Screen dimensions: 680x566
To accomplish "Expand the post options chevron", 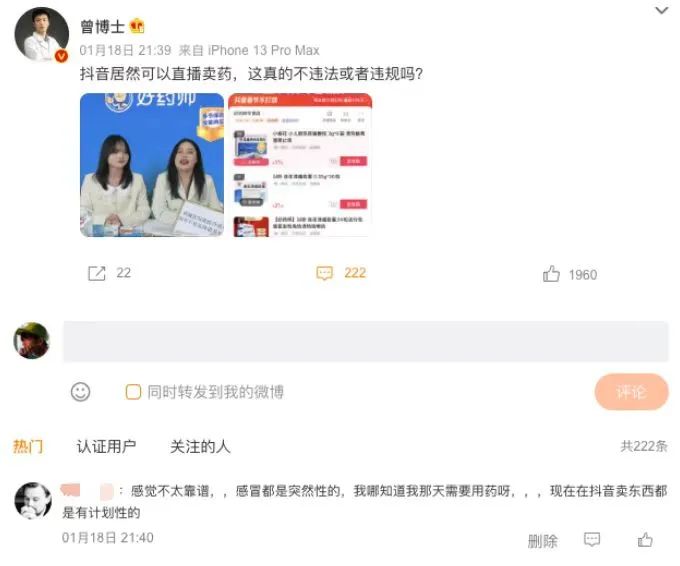I will point(661,11).
